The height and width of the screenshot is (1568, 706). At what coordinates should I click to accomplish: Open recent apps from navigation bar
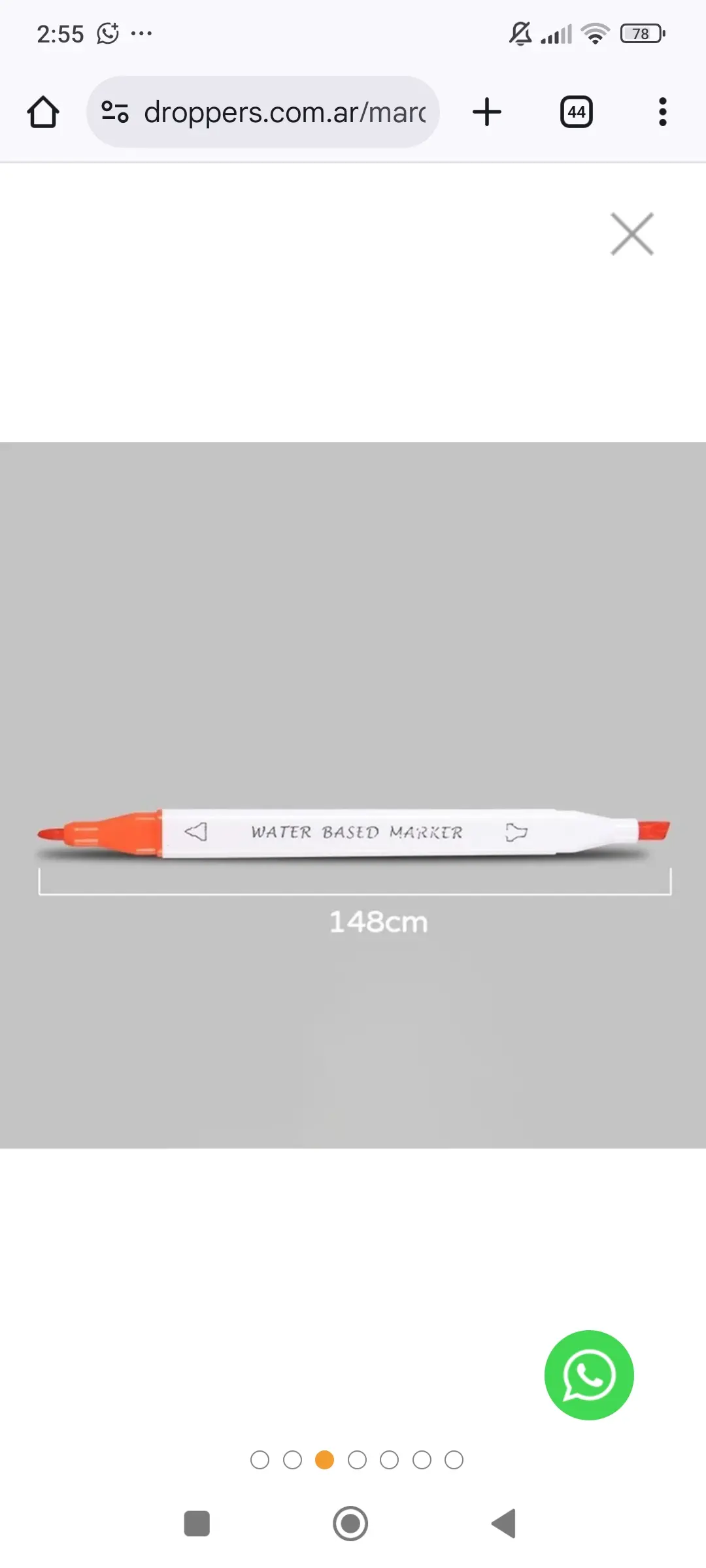[x=197, y=1524]
